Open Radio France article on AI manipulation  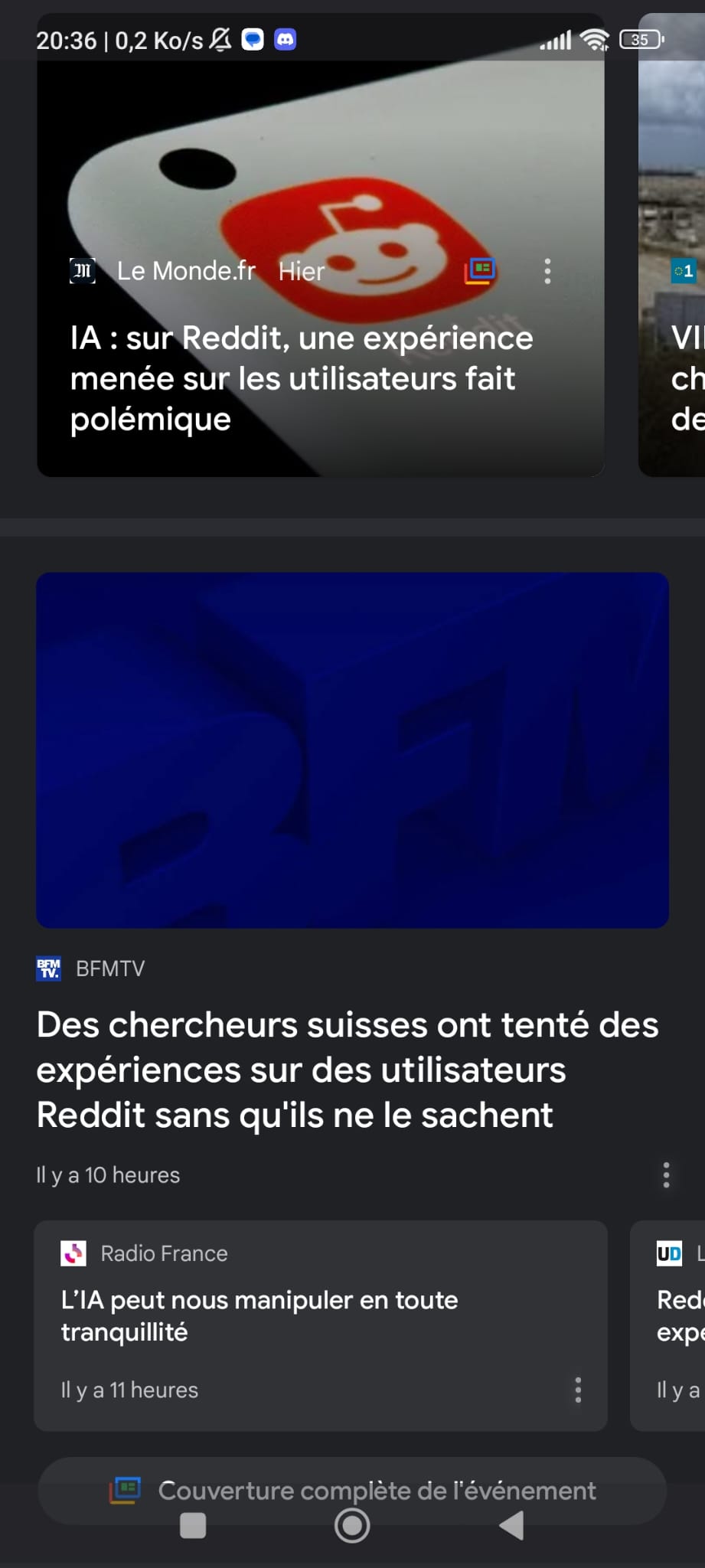click(x=260, y=1315)
